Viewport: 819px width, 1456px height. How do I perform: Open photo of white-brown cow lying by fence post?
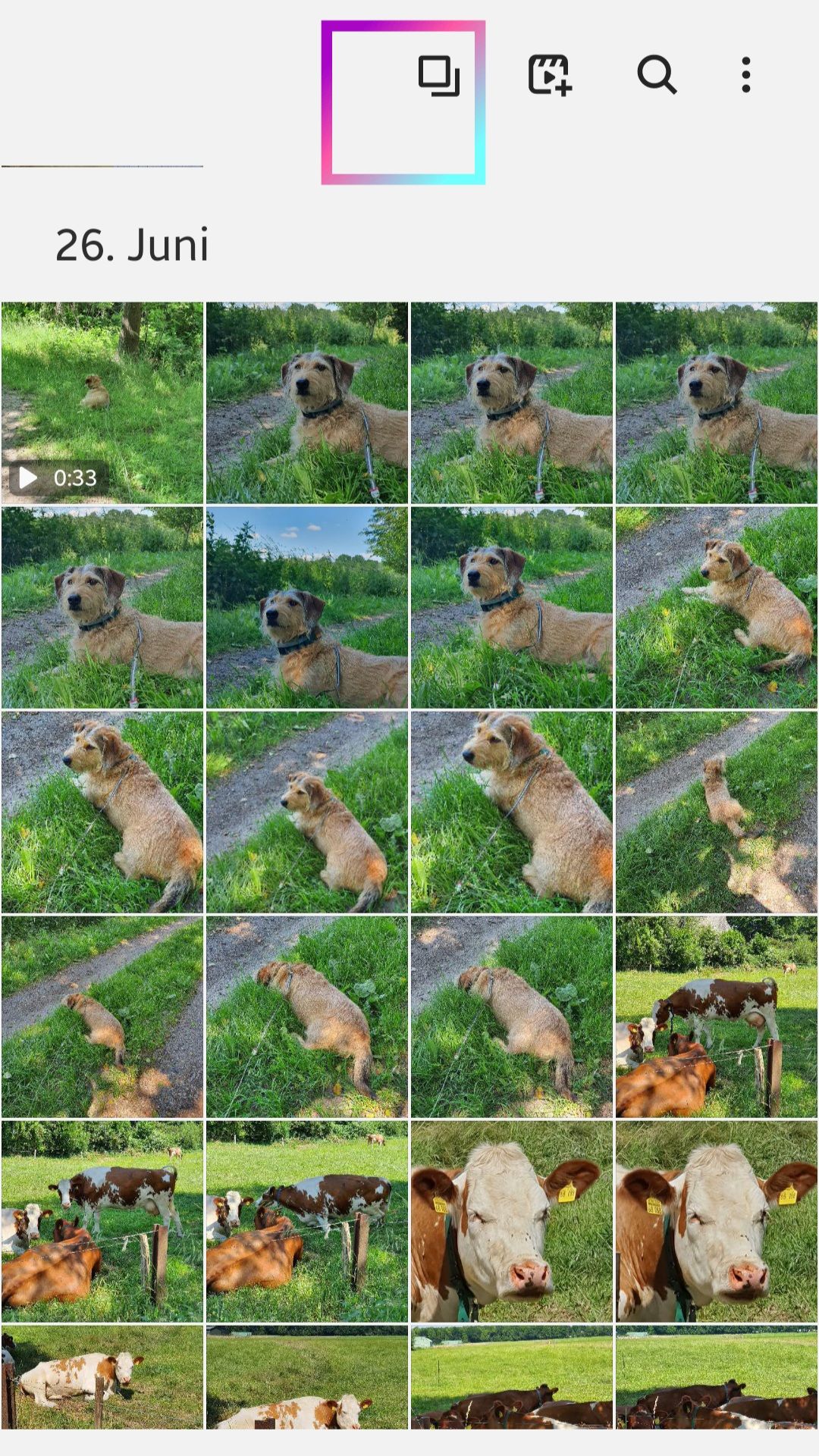pyautogui.click(x=102, y=1376)
